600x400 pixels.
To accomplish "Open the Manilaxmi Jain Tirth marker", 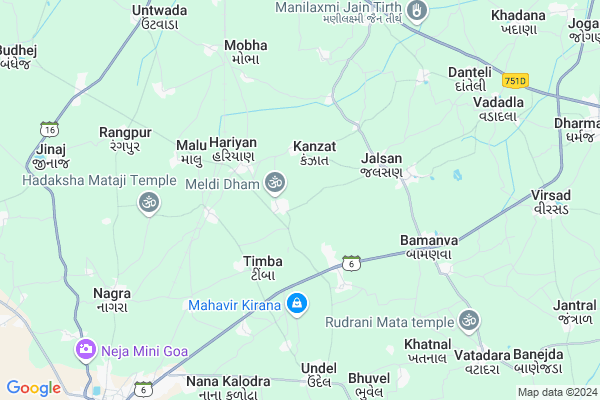I will [x=419, y=13].
